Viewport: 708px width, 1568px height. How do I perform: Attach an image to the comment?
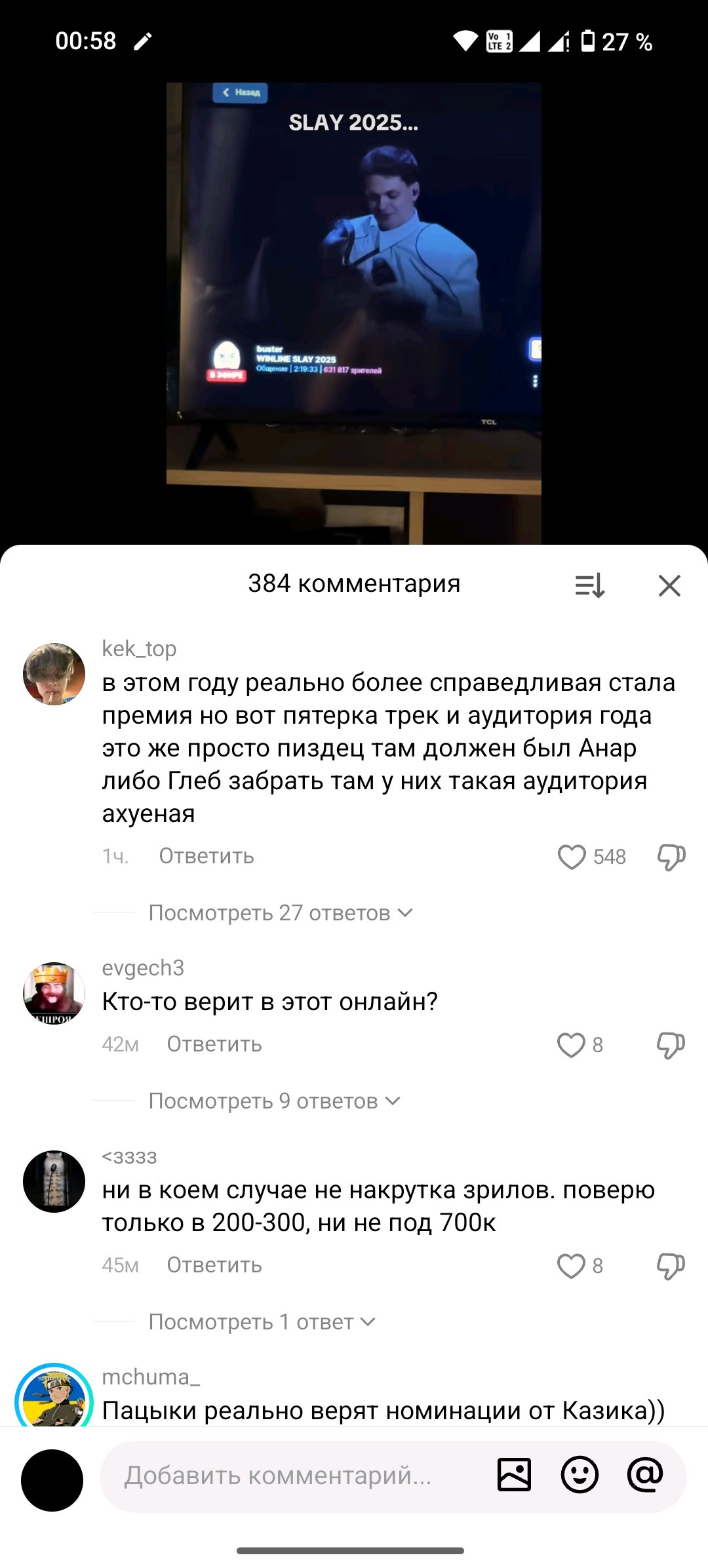click(x=514, y=1476)
